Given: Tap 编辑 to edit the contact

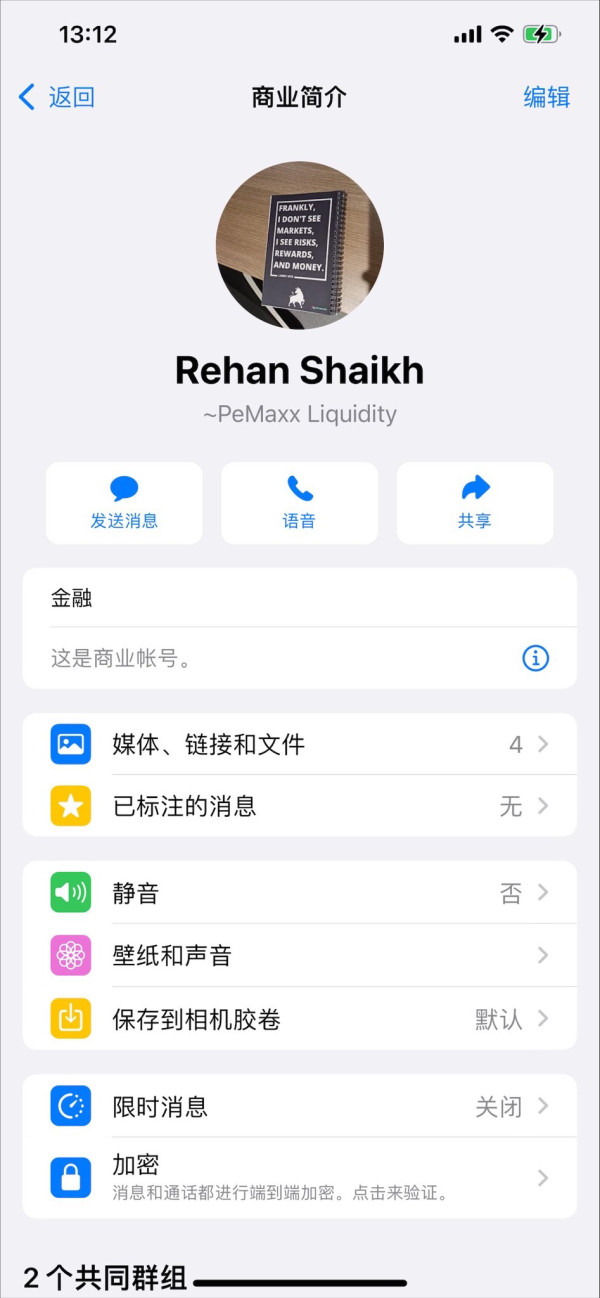Looking at the screenshot, I should pos(547,97).
